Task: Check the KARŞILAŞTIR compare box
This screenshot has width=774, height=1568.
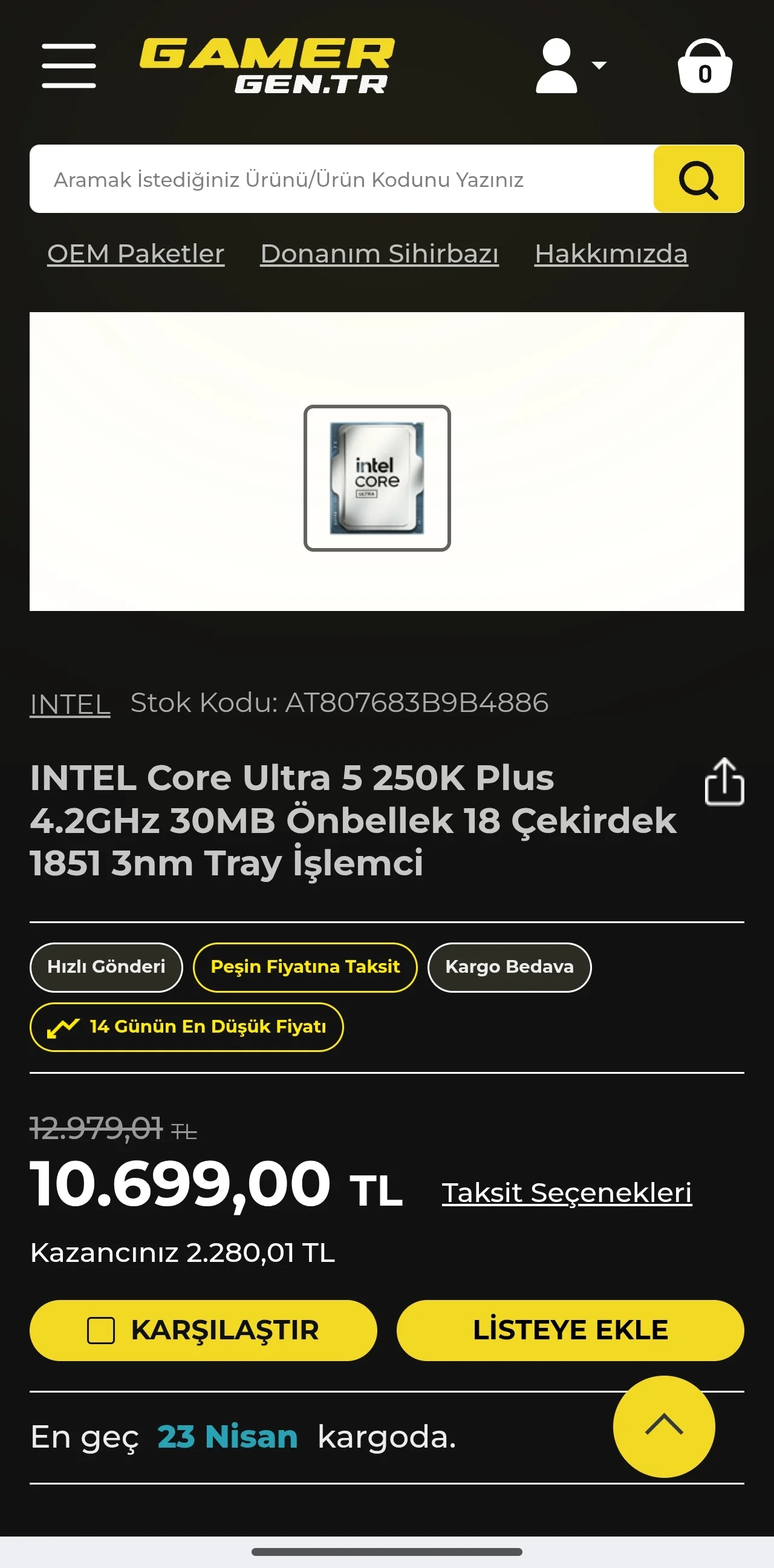Action: pos(101,1330)
